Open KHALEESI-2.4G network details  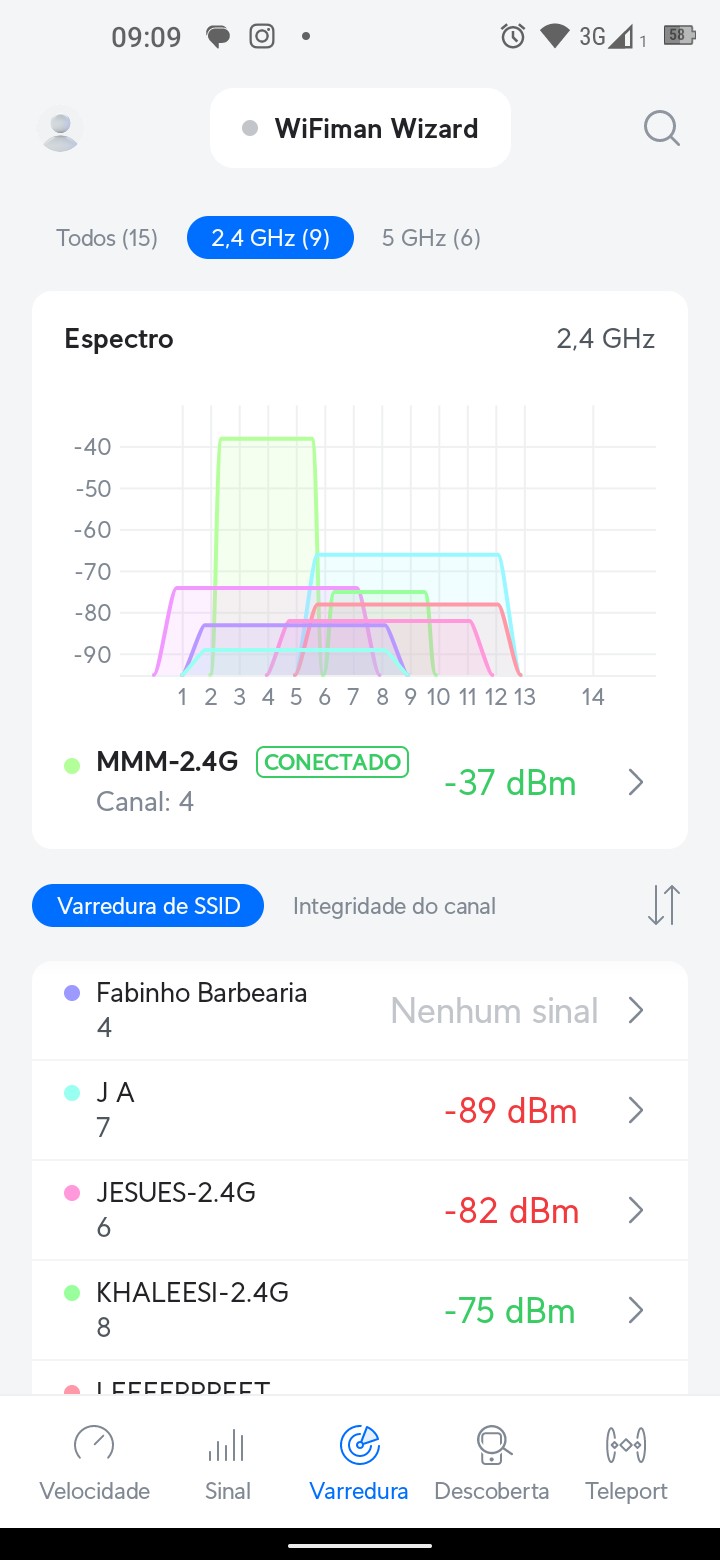point(360,1310)
